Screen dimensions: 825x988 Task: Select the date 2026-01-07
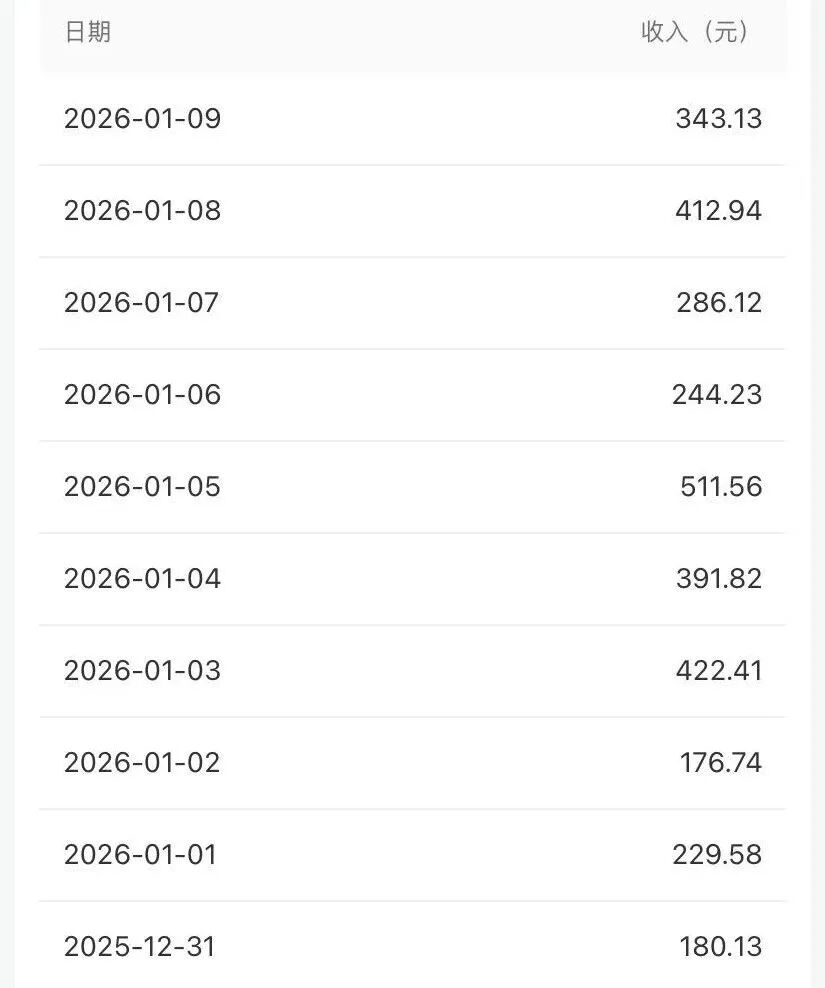point(141,302)
